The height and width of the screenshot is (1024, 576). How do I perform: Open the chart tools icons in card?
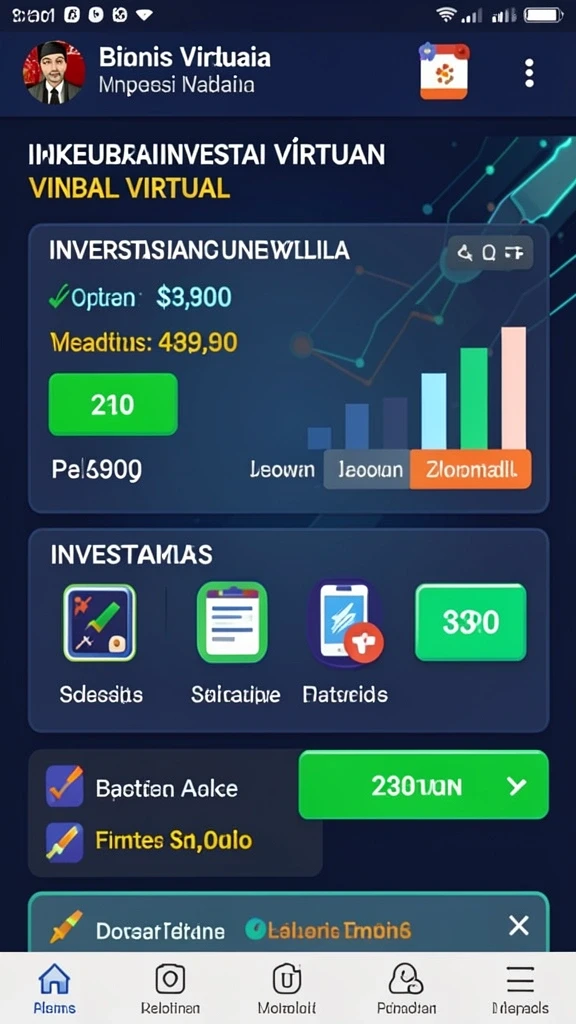pyautogui.click(x=490, y=253)
